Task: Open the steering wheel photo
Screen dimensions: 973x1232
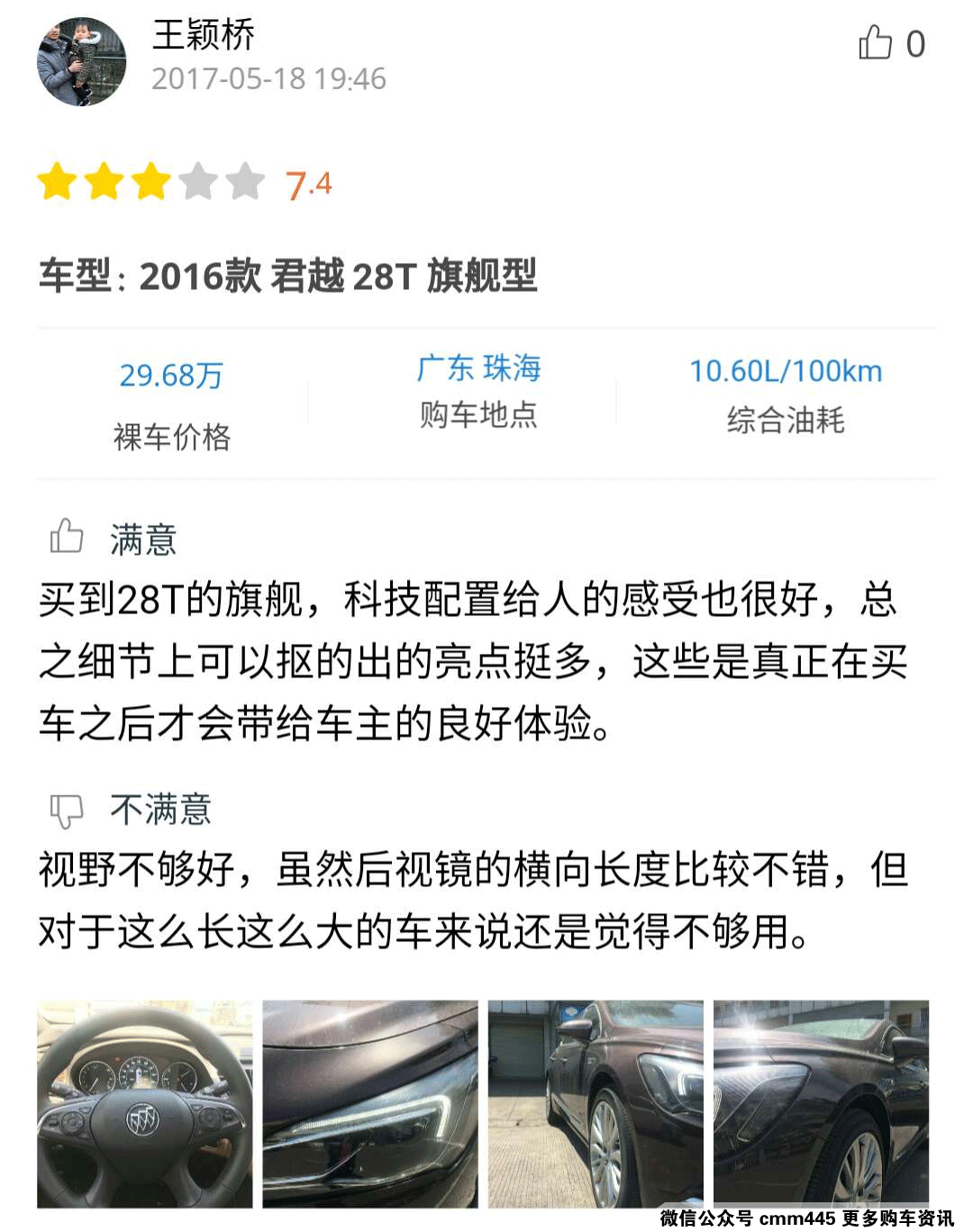Action: tap(144, 1103)
